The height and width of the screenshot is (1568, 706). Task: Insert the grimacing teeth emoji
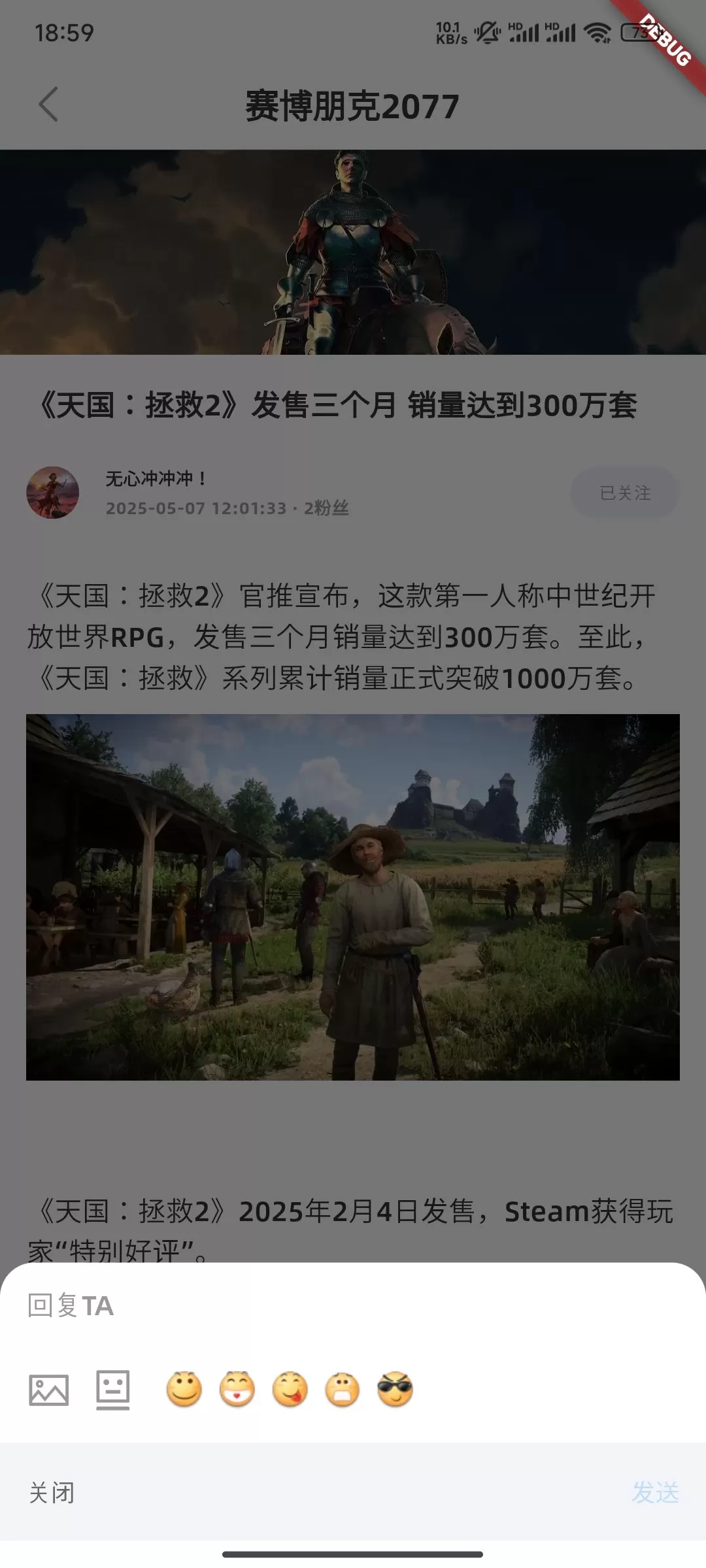pos(343,1390)
